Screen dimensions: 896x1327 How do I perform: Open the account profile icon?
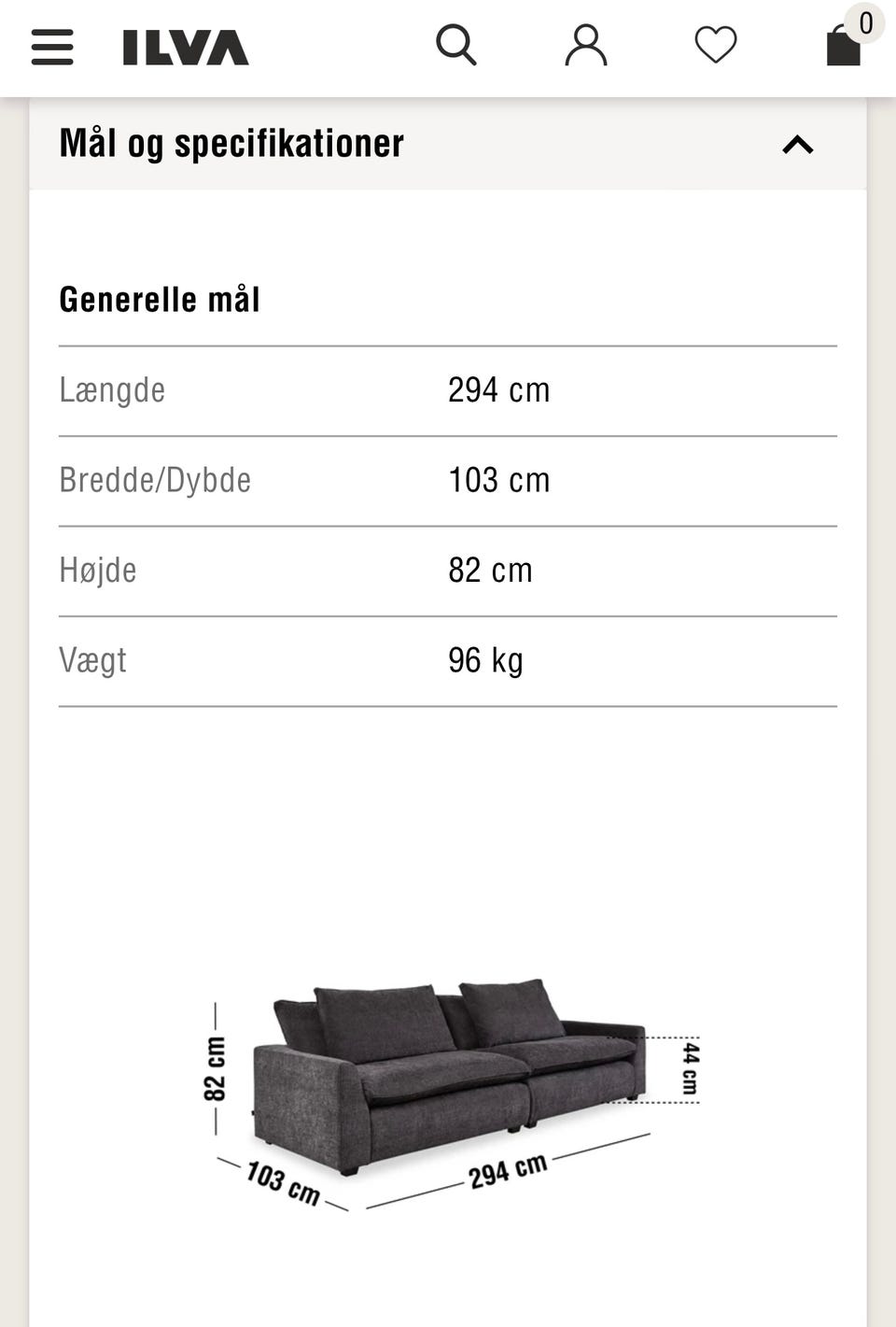coord(585,43)
